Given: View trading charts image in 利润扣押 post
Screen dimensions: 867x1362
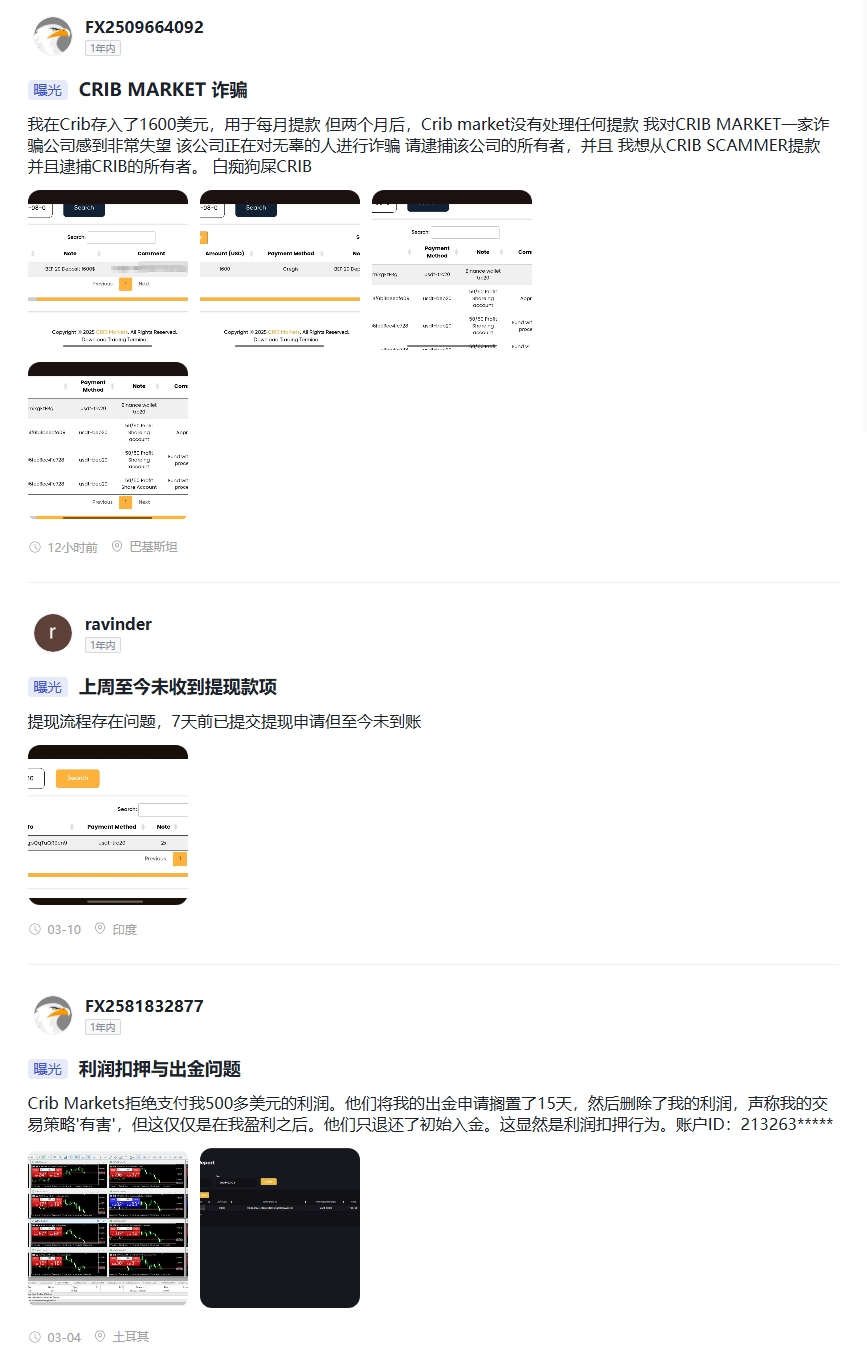Looking at the screenshot, I should pyautogui.click(x=108, y=1228).
